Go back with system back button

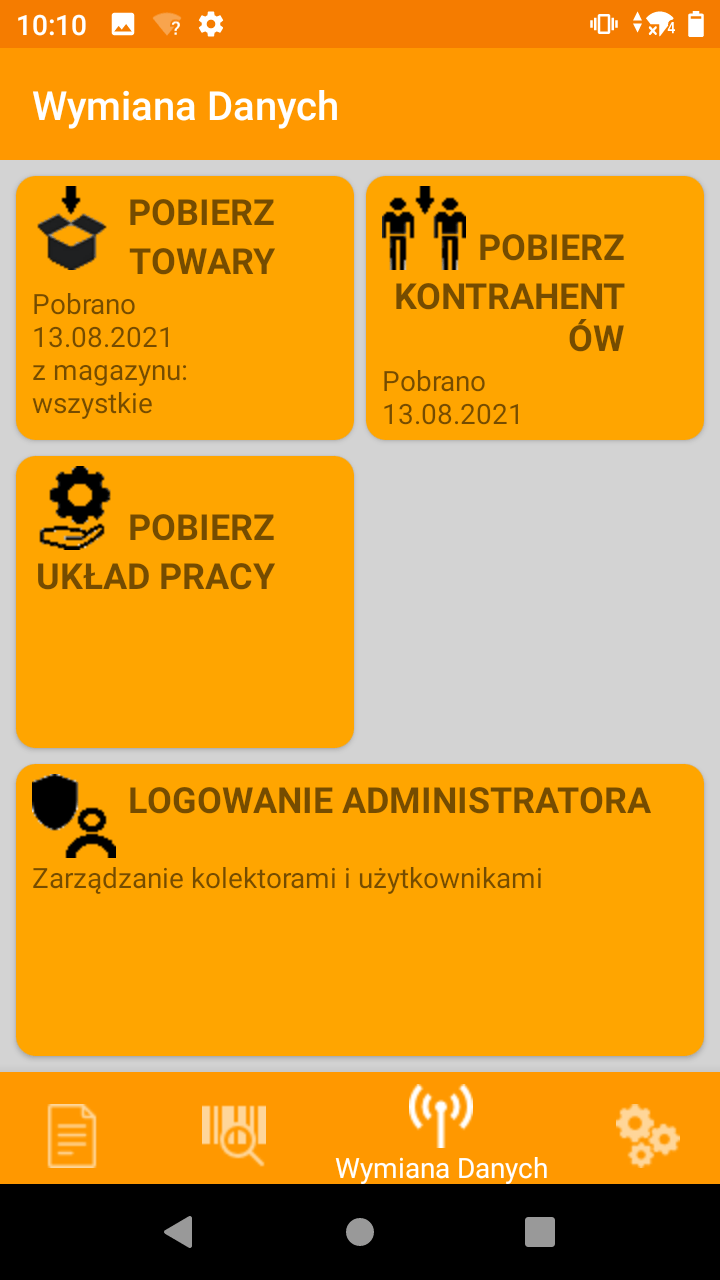click(179, 1232)
